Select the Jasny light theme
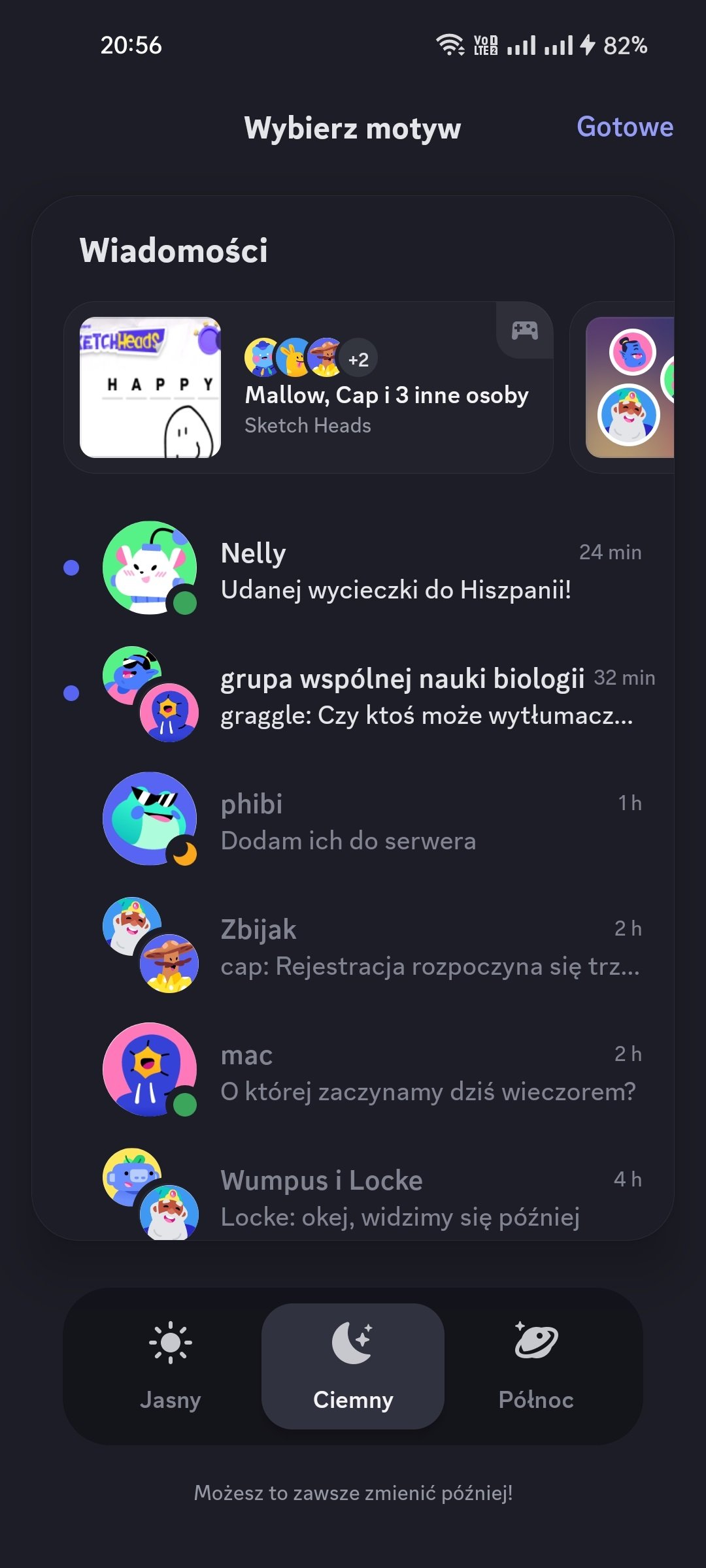Viewport: 706px width, 1568px height. click(x=170, y=1366)
